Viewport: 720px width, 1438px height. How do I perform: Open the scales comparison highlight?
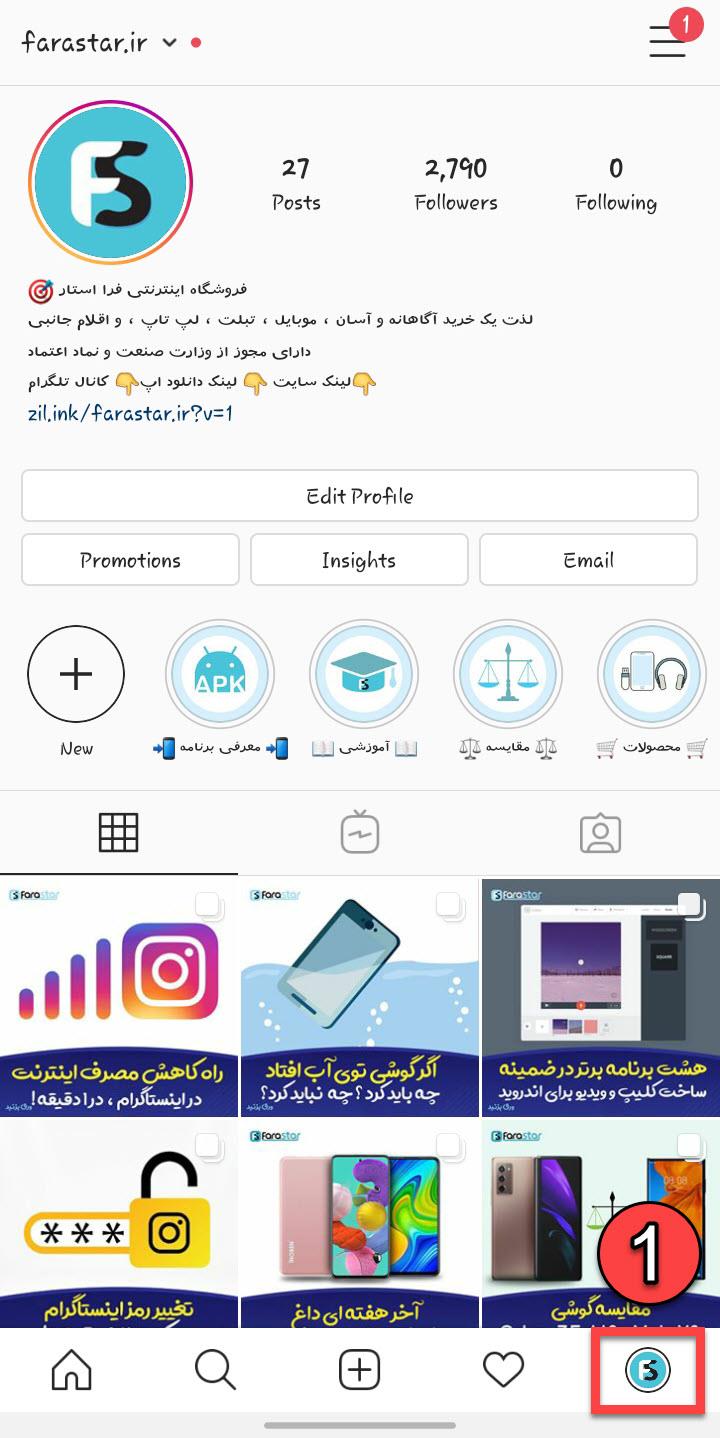[507, 675]
